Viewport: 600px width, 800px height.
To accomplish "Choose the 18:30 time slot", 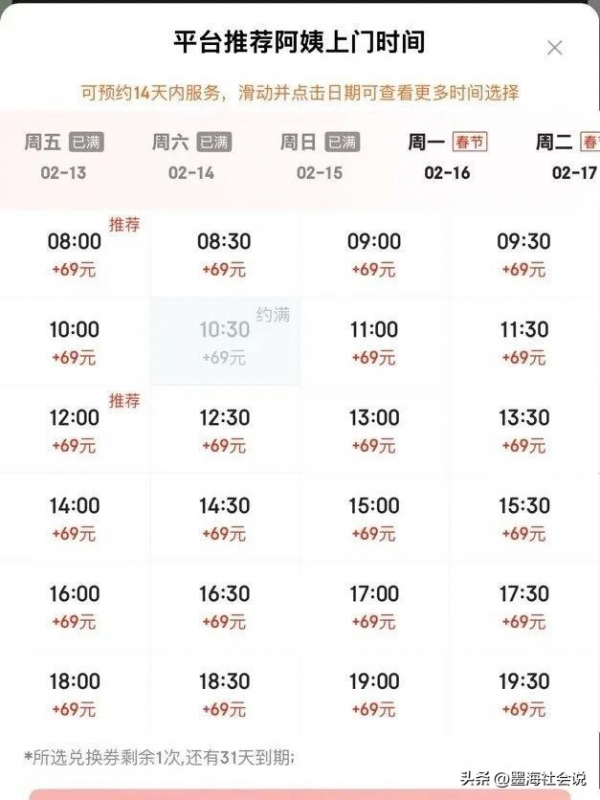I will pos(224,694).
